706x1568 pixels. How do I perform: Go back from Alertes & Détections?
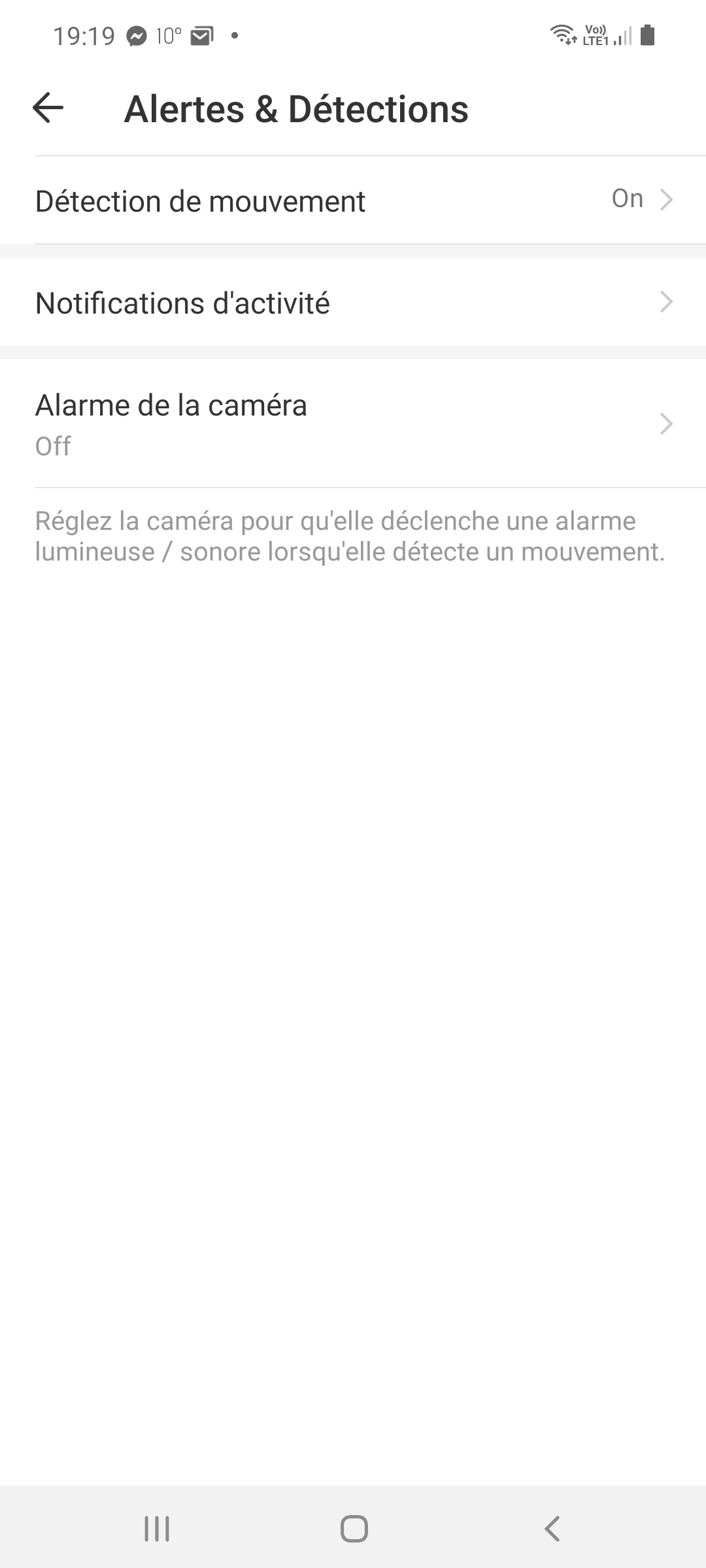coord(48,108)
